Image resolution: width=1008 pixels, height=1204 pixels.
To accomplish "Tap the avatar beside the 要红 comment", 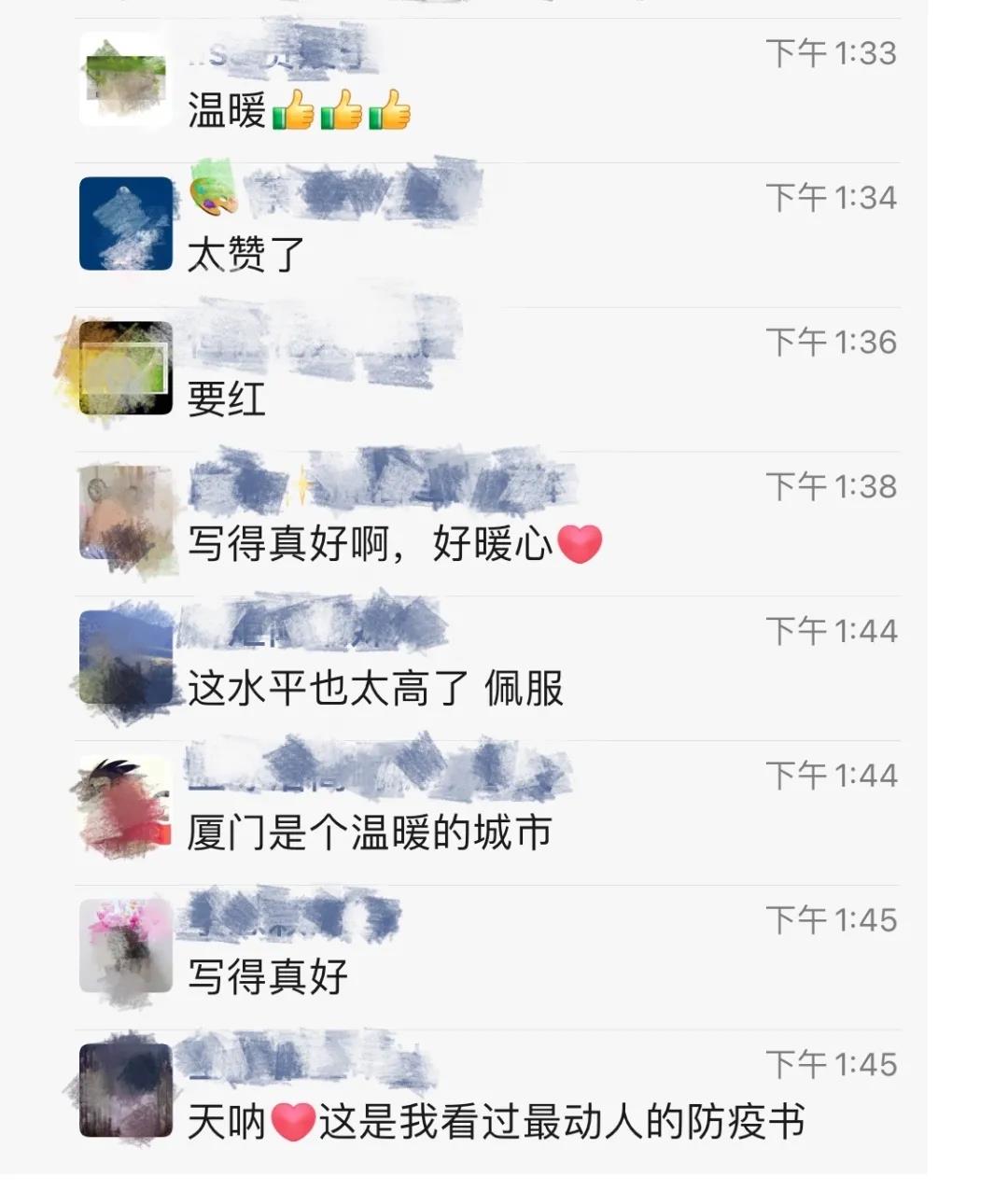I will coord(126,369).
